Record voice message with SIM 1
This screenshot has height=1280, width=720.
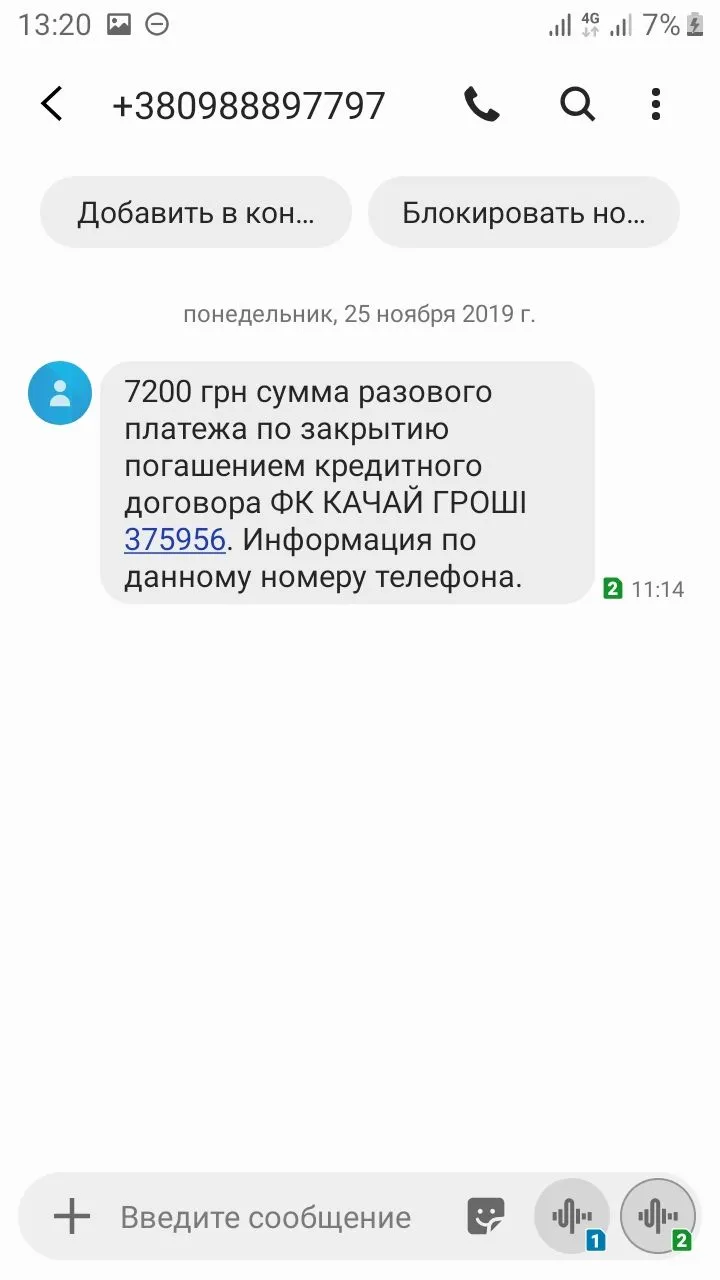pyautogui.click(x=573, y=1217)
